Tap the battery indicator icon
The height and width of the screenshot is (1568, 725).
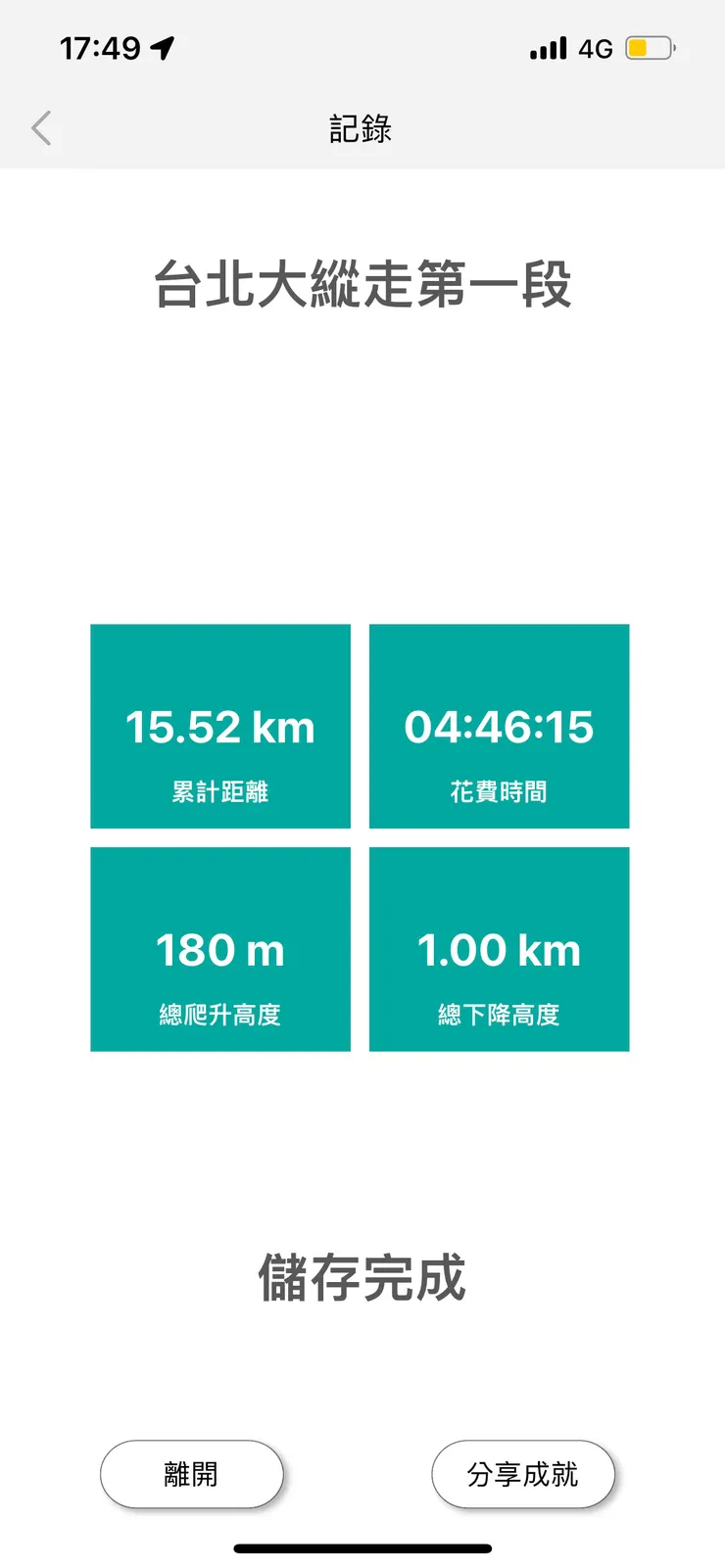click(650, 47)
